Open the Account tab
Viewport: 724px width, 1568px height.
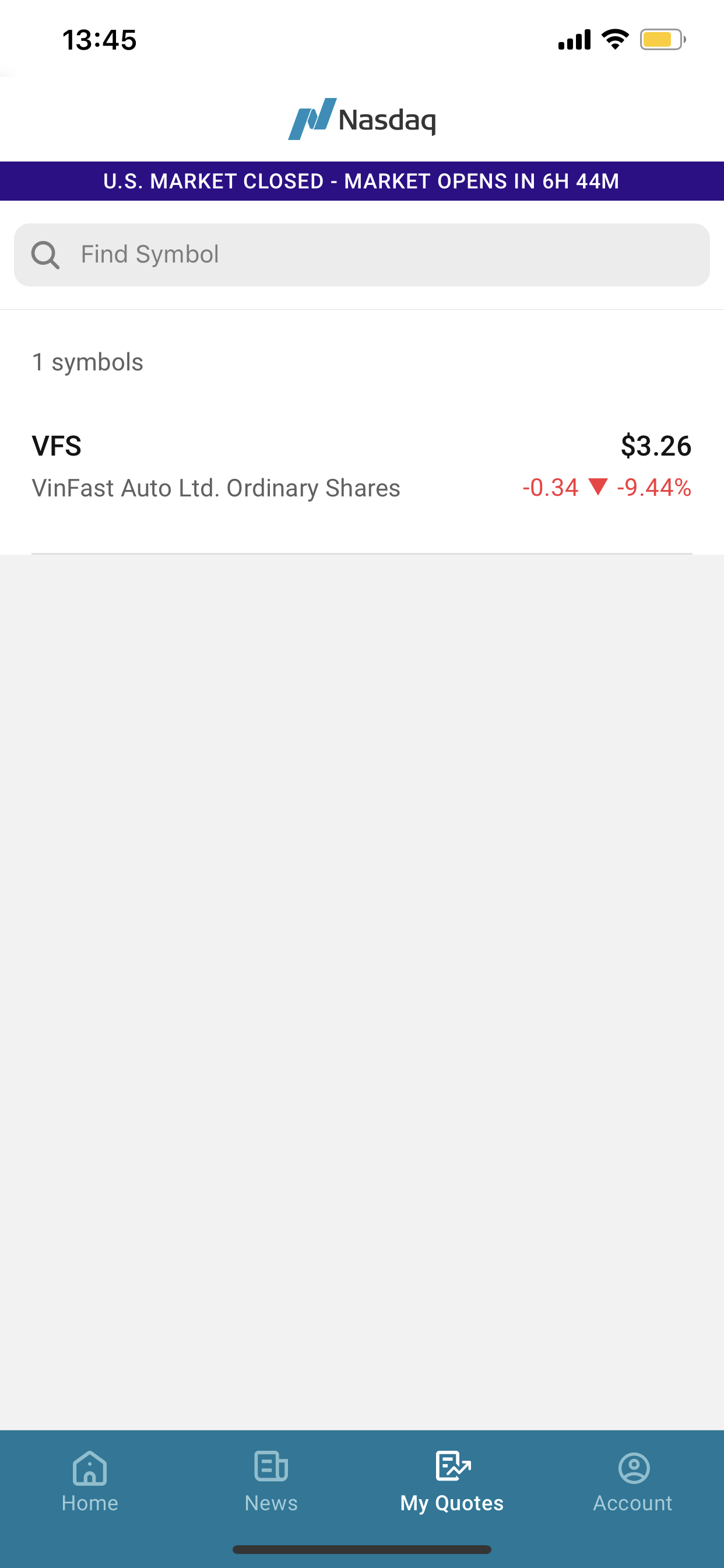pos(632,1480)
